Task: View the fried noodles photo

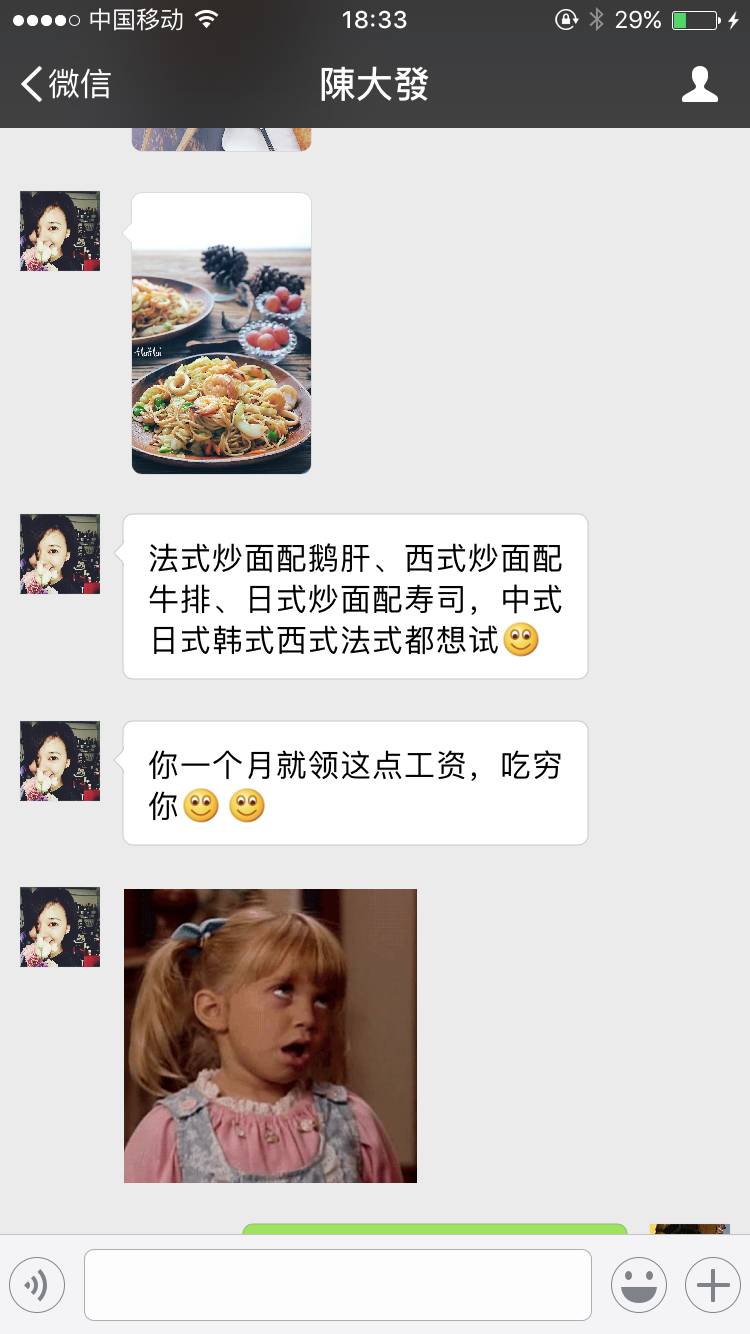Action: click(221, 333)
